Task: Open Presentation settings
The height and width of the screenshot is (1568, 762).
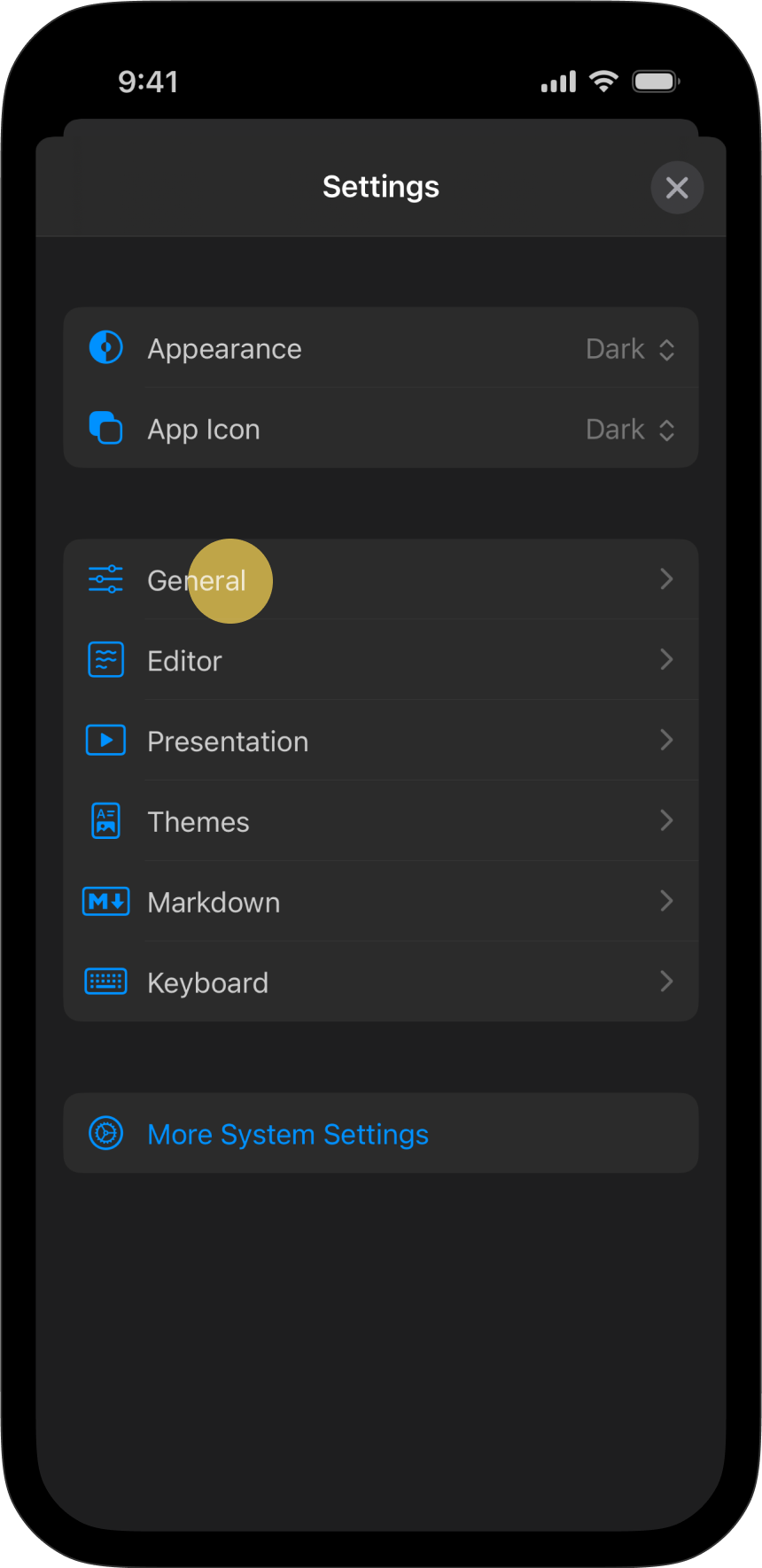Action: click(381, 741)
